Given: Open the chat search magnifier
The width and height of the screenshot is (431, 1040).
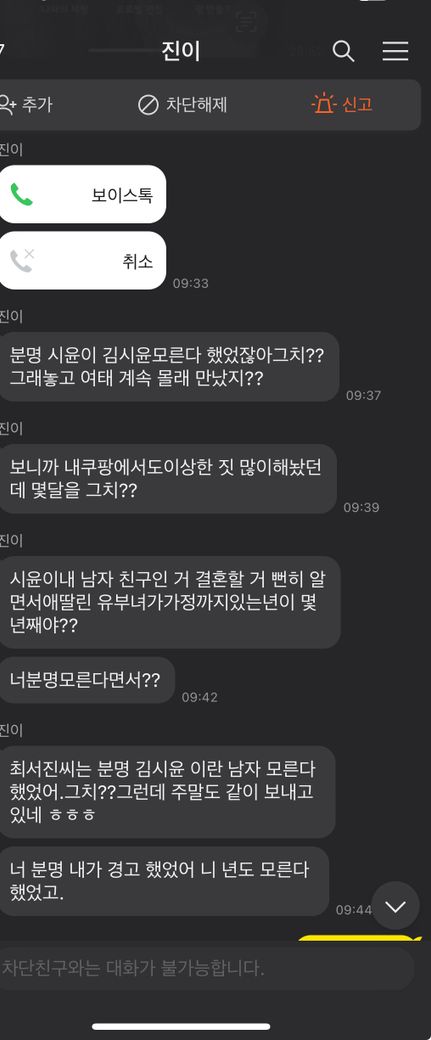Looking at the screenshot, I should tap(343, 51).
